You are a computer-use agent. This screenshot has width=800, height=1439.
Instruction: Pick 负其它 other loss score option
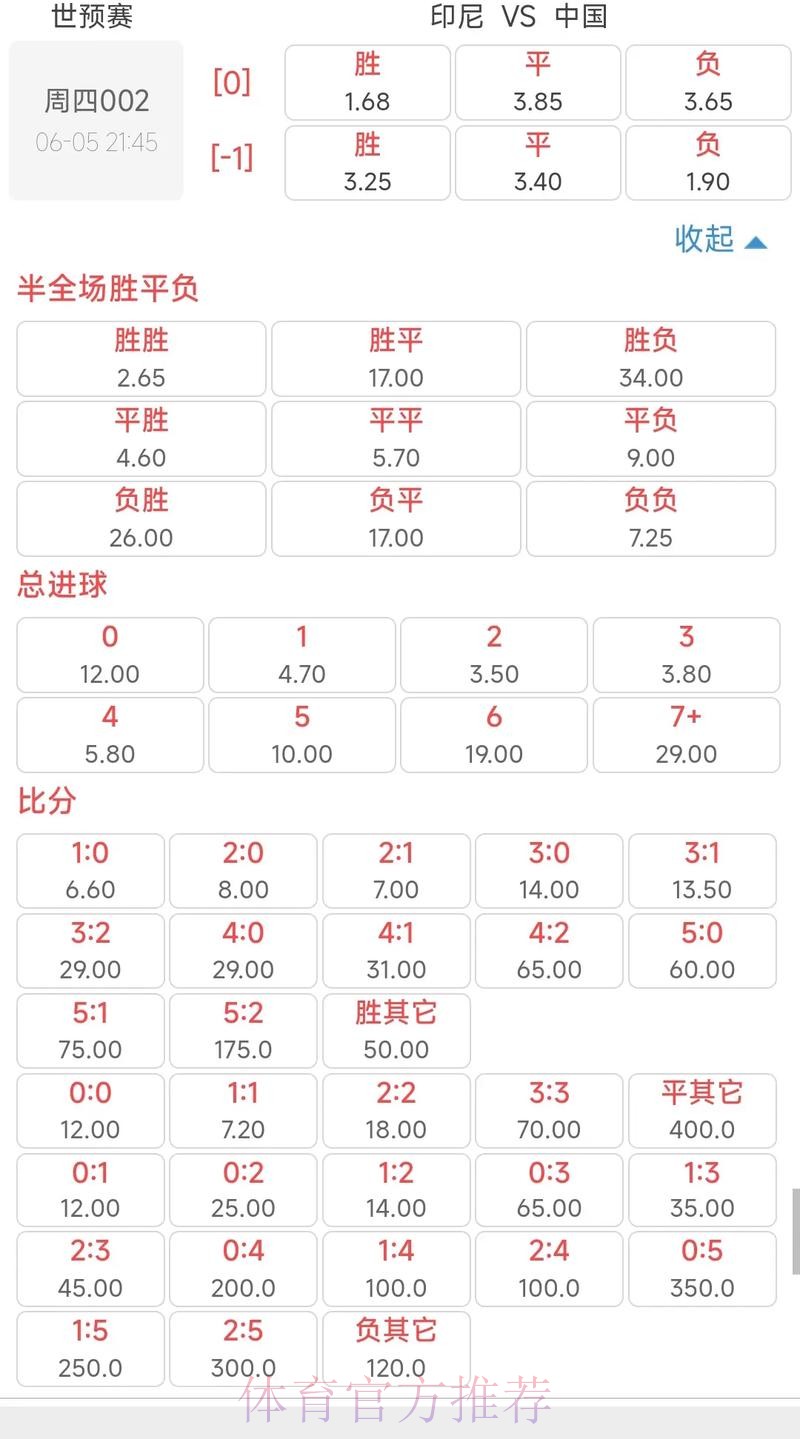pos(395,1349)
